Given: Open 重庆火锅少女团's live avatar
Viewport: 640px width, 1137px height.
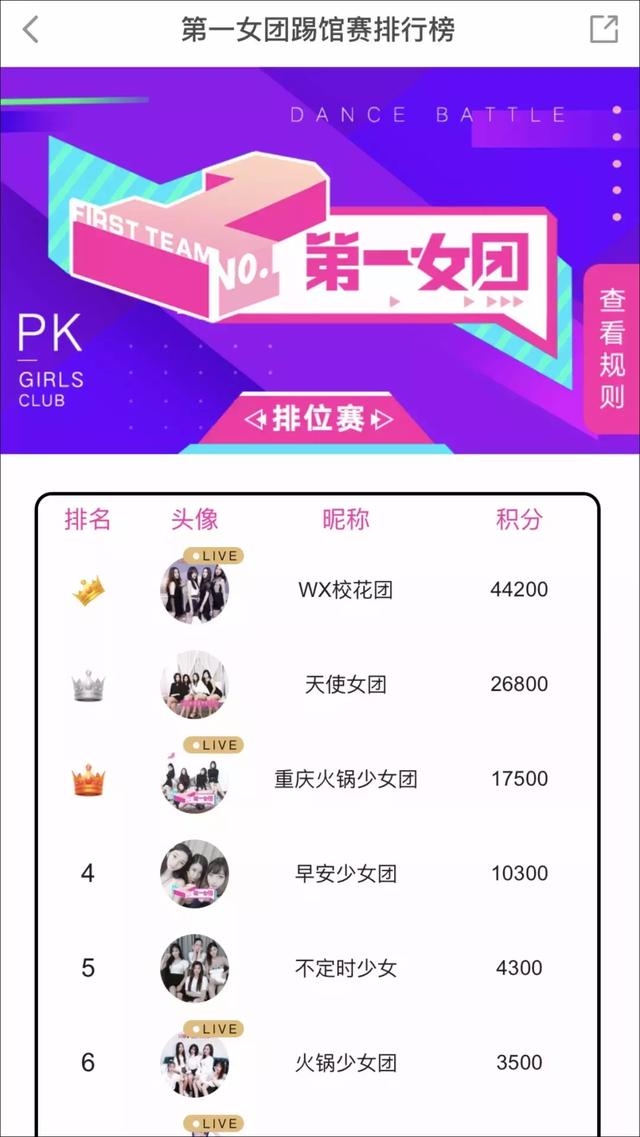Looking at the screenshot, I should (194, 779).
